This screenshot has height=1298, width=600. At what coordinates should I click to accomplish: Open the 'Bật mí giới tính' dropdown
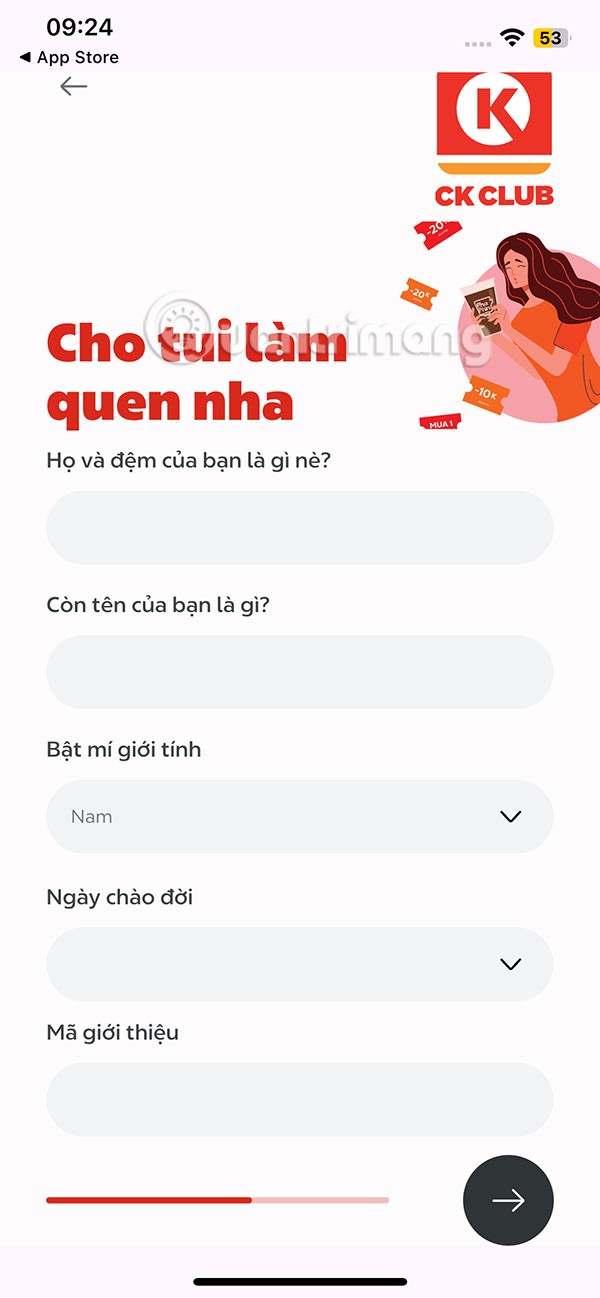pyautogui.click(x=299, y=817)
